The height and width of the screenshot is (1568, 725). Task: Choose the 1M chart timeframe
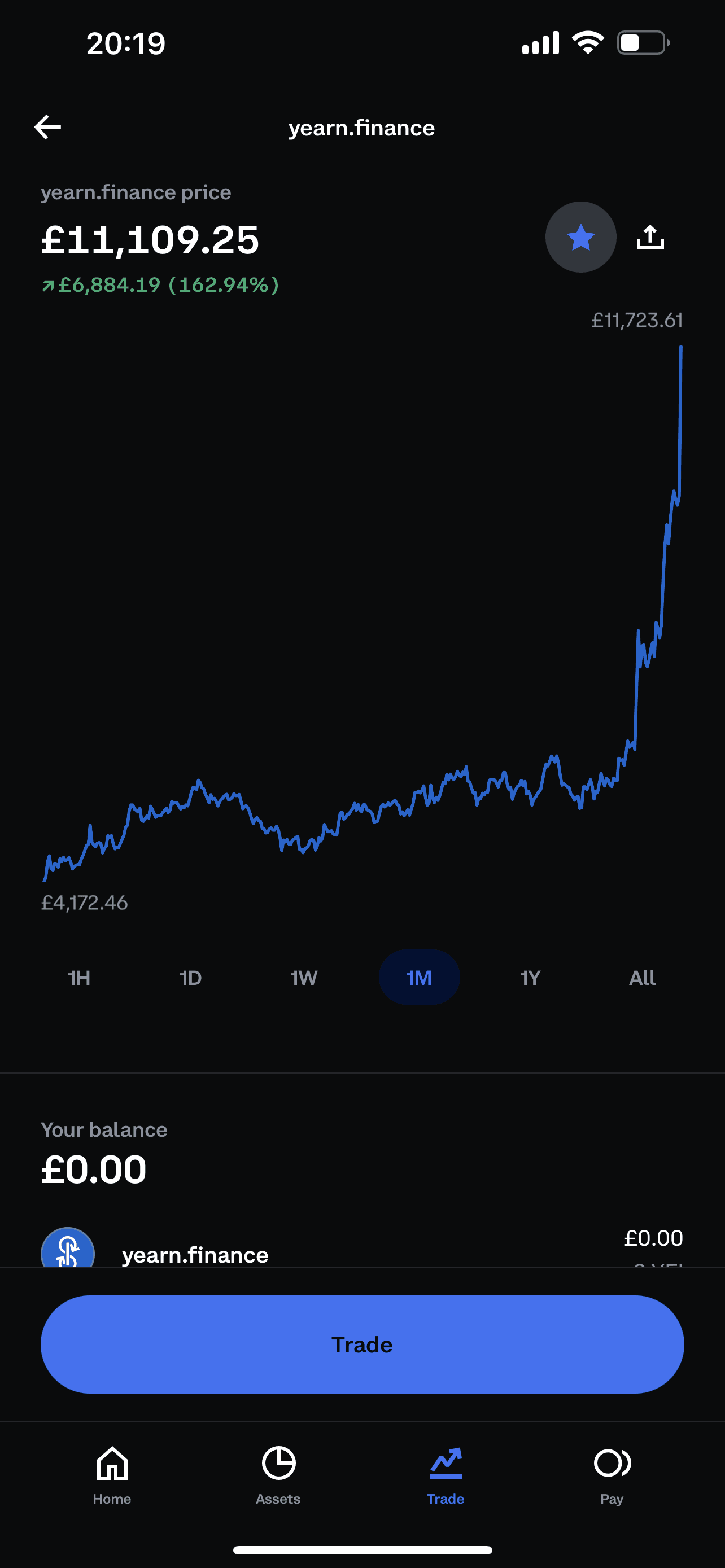click(419, 978)
